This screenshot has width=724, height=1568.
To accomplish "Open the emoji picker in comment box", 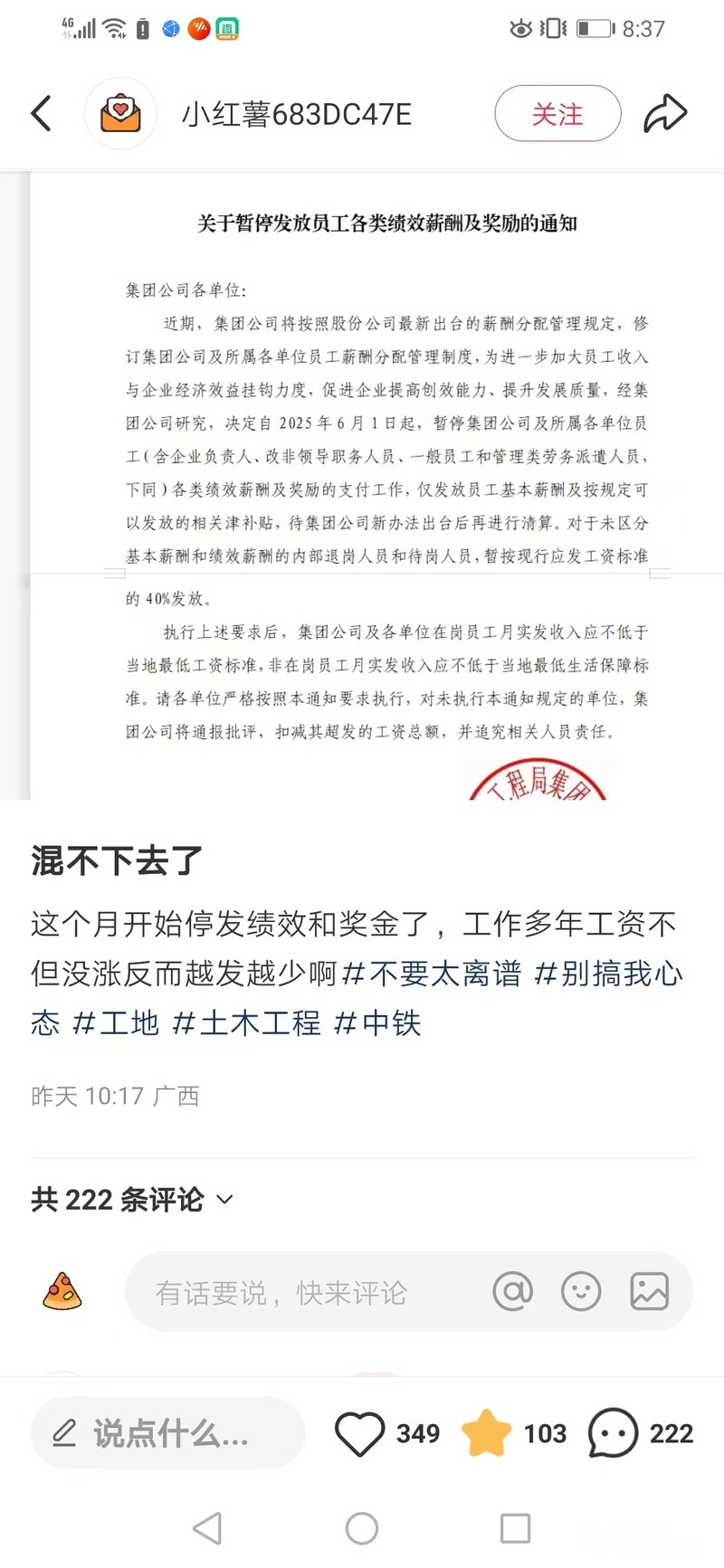I will click(581, 1292).
